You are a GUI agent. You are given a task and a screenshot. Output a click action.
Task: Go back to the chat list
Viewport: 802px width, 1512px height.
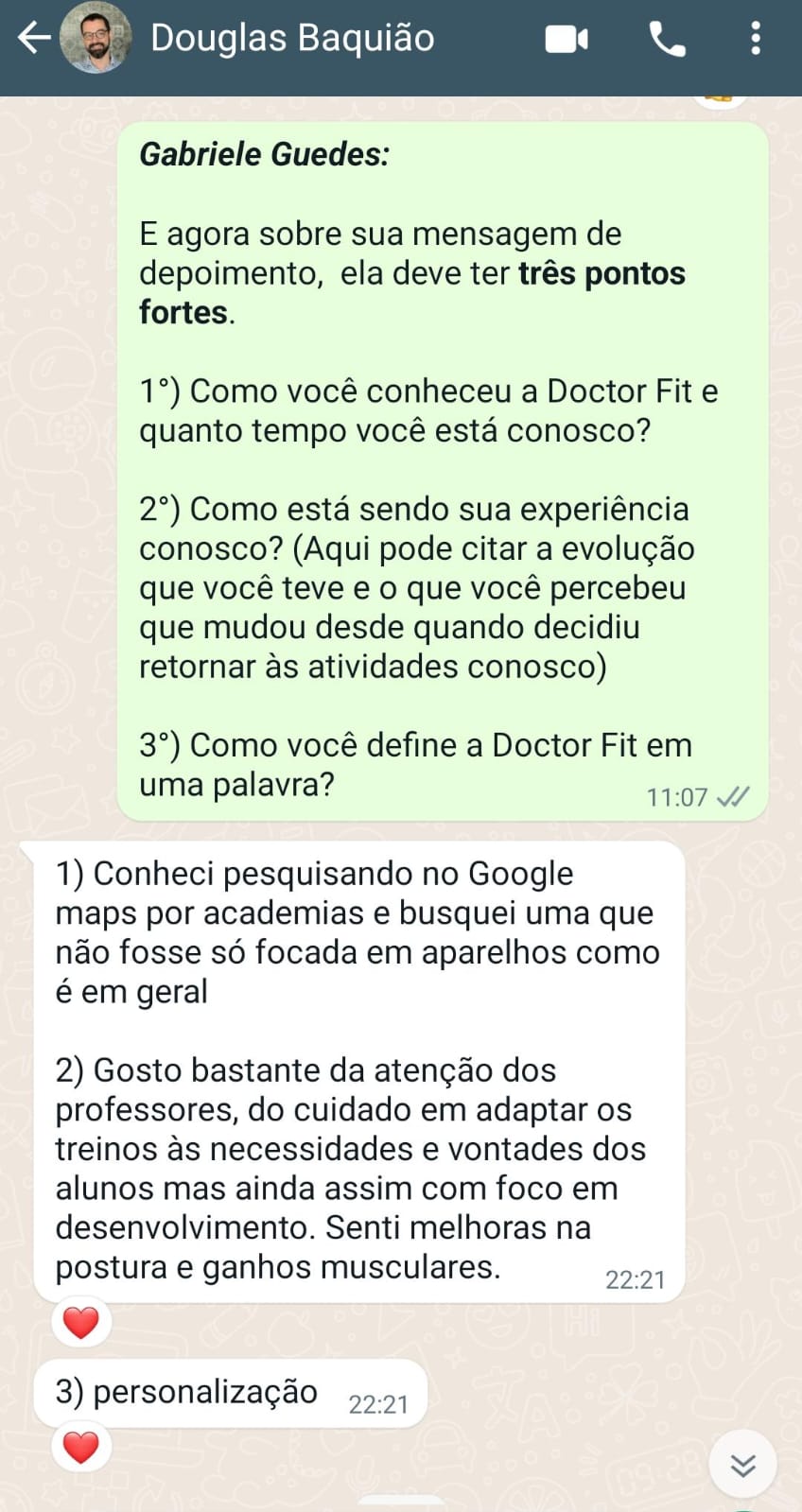click(x=34, y=39)
